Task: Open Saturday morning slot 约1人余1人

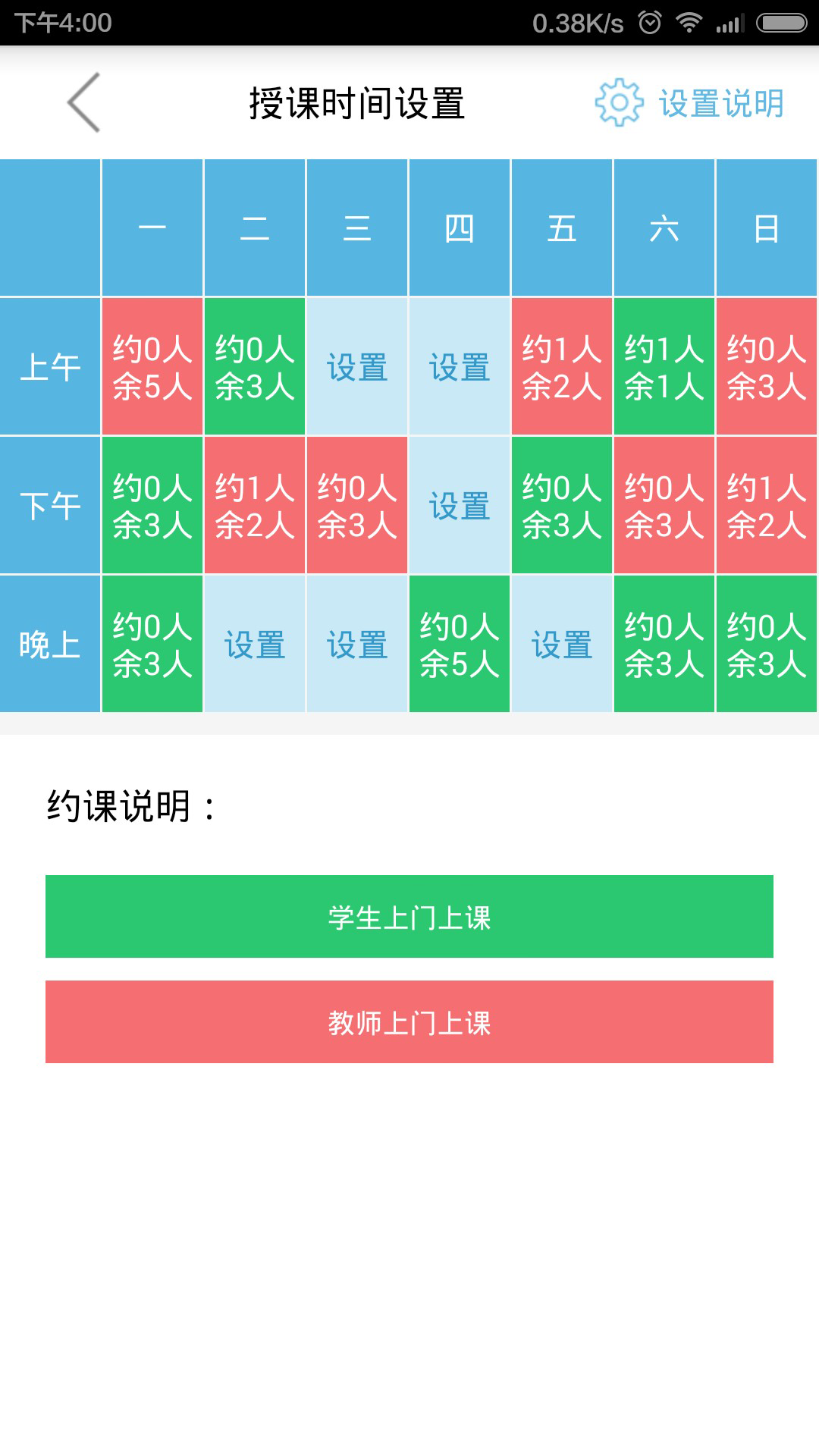Action: coord(664,366)
